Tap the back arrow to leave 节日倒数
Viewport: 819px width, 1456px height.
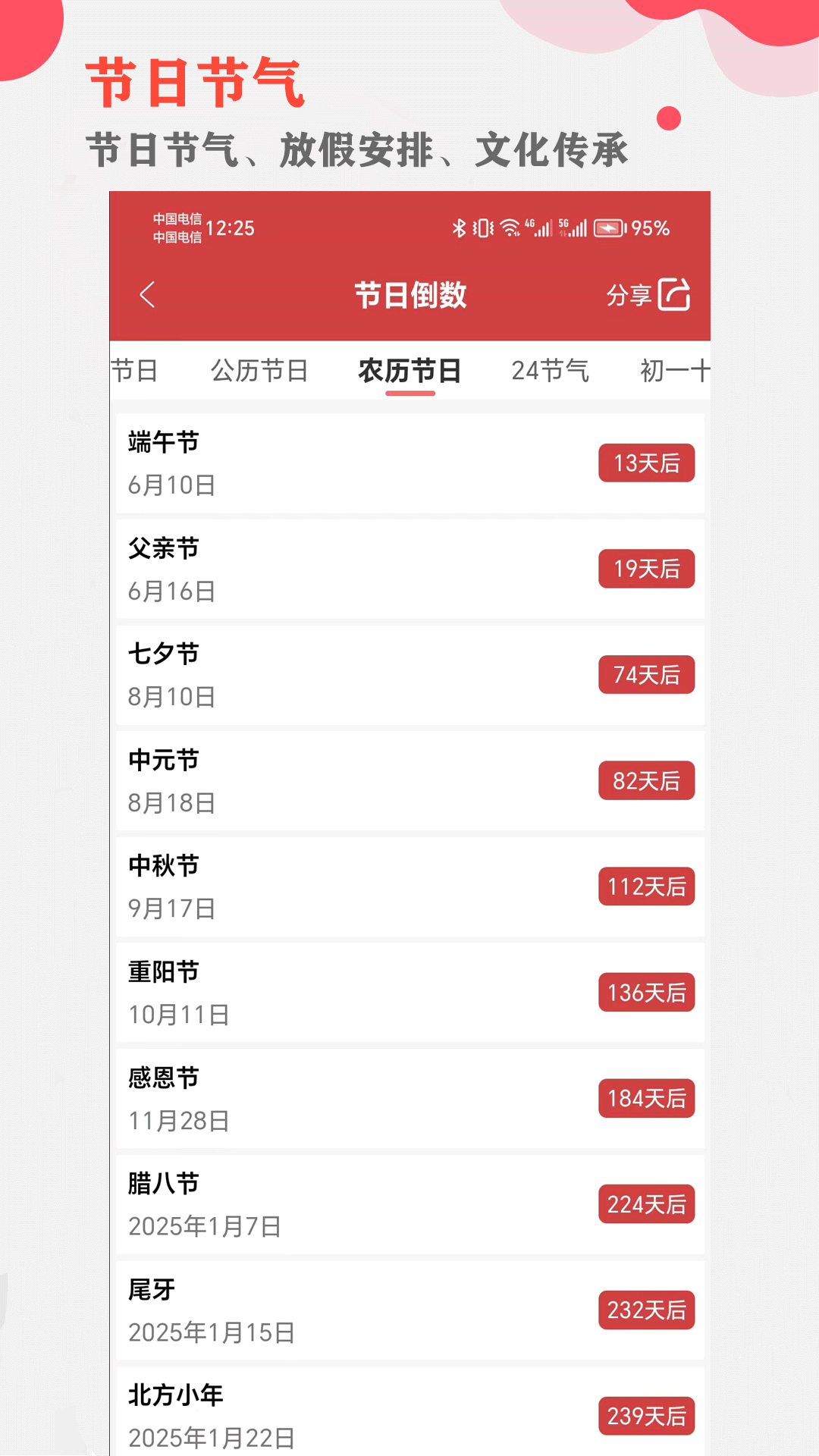pyautogui.click(x=149, y=295)
